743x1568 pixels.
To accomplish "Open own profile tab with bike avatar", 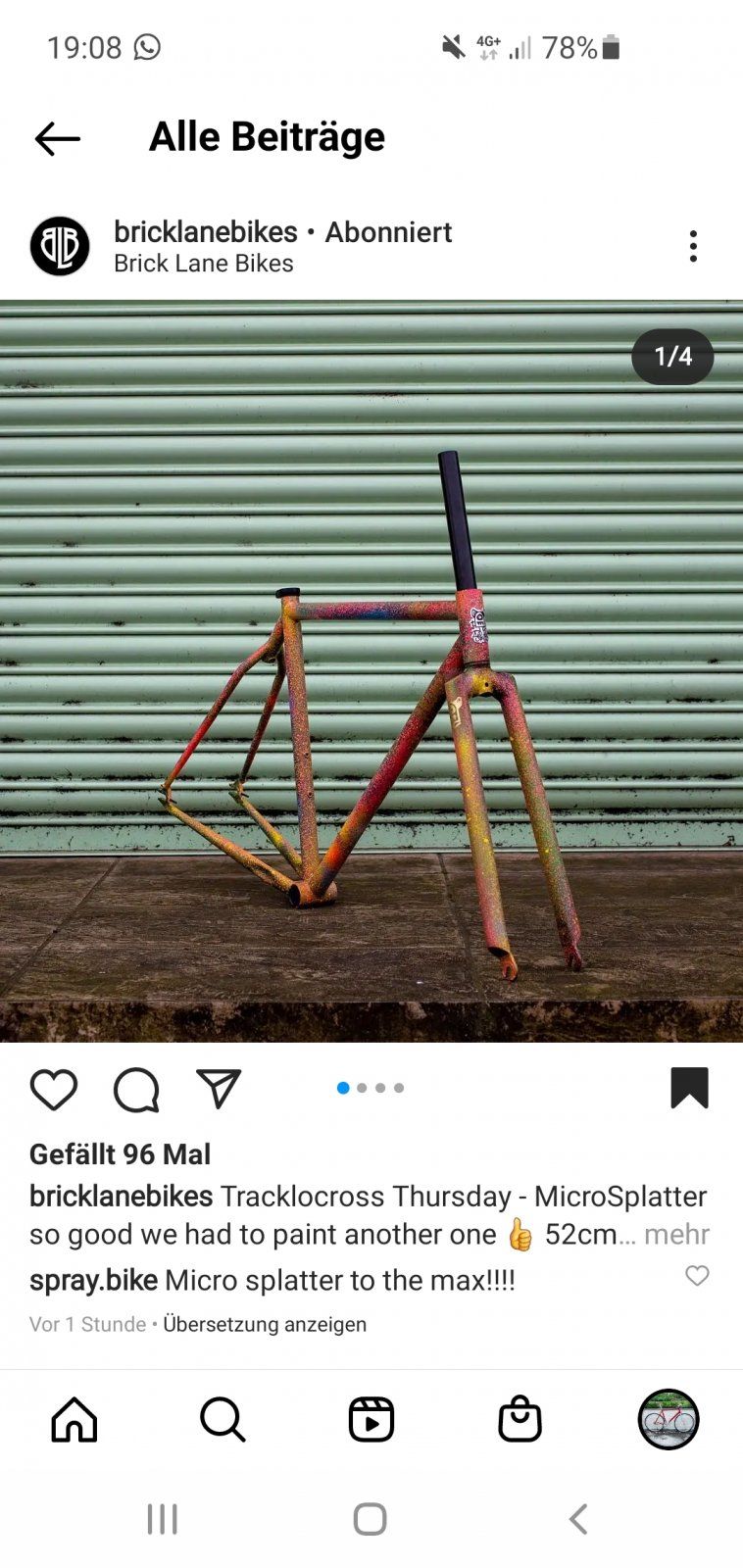I will tap(669, 1419).
